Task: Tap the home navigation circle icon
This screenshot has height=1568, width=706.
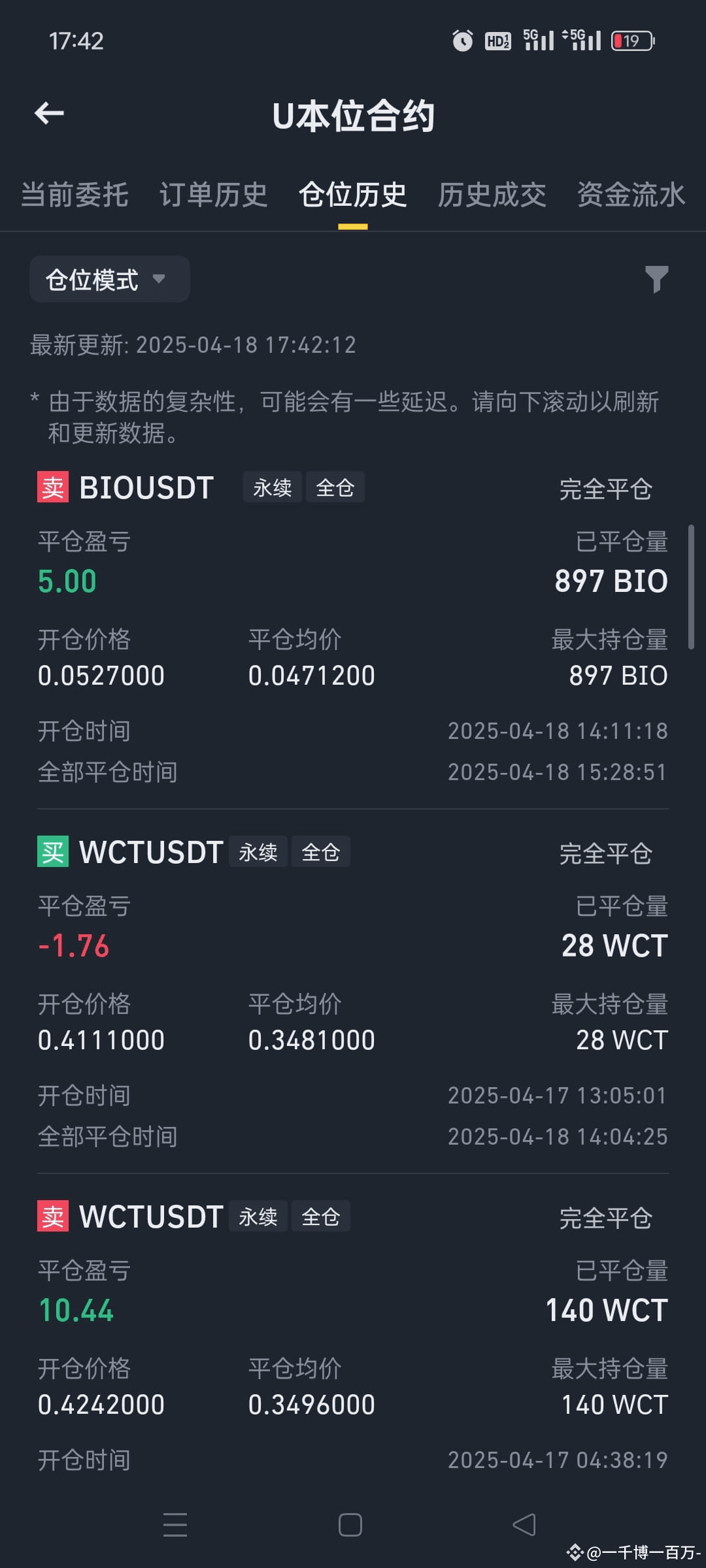Action: [x=351, y=1525]
